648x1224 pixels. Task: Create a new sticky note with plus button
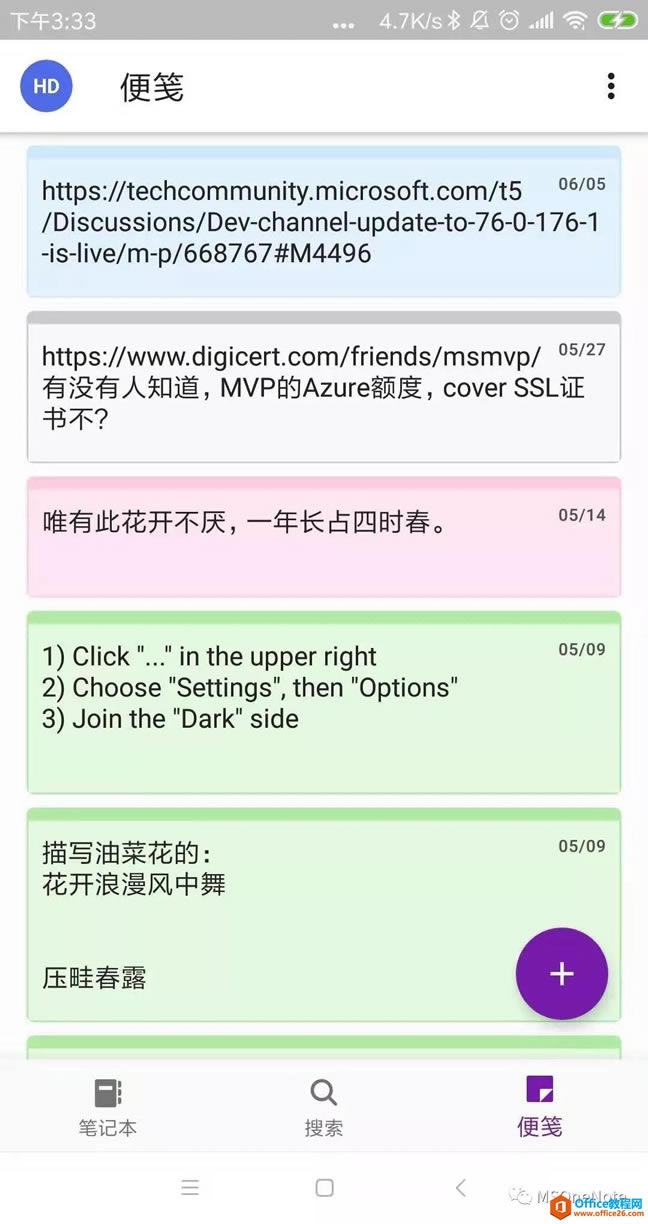pos(561,974)
